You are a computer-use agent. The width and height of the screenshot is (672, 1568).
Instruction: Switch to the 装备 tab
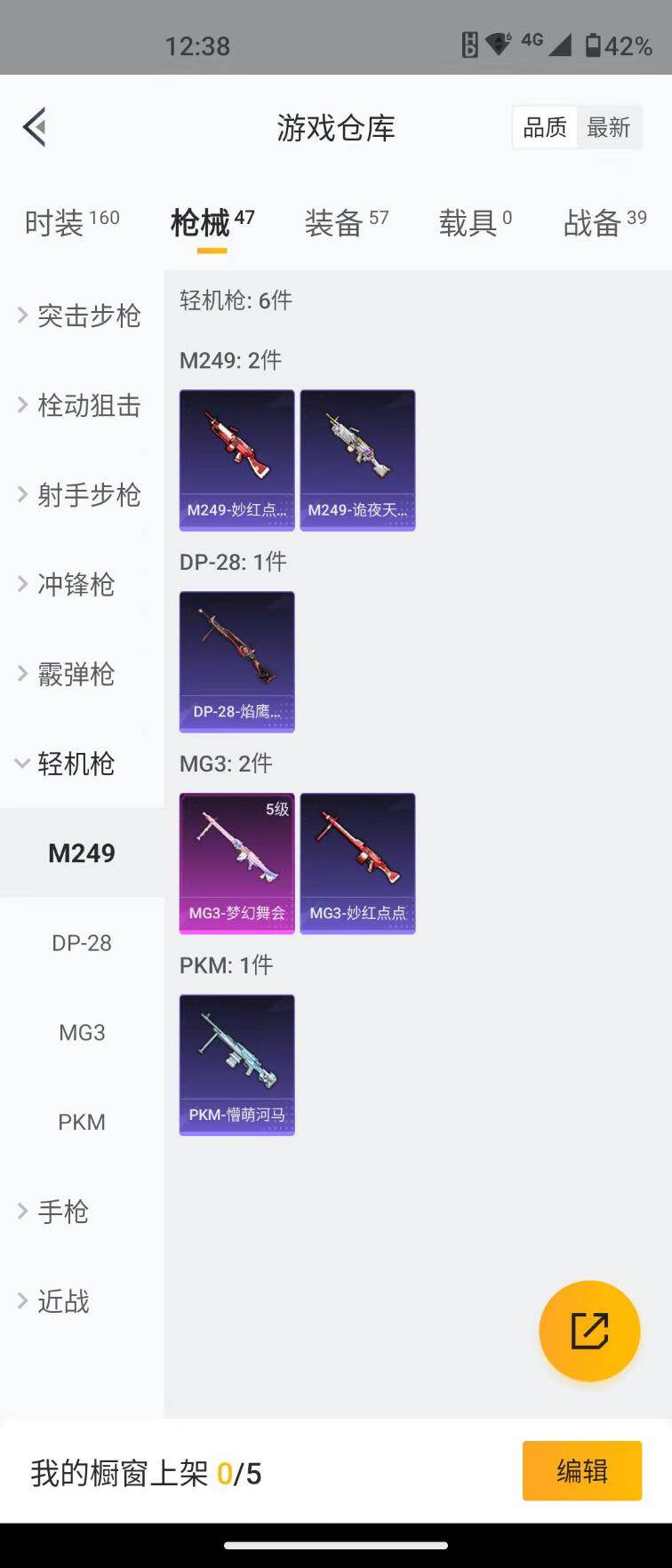[347, 222]
